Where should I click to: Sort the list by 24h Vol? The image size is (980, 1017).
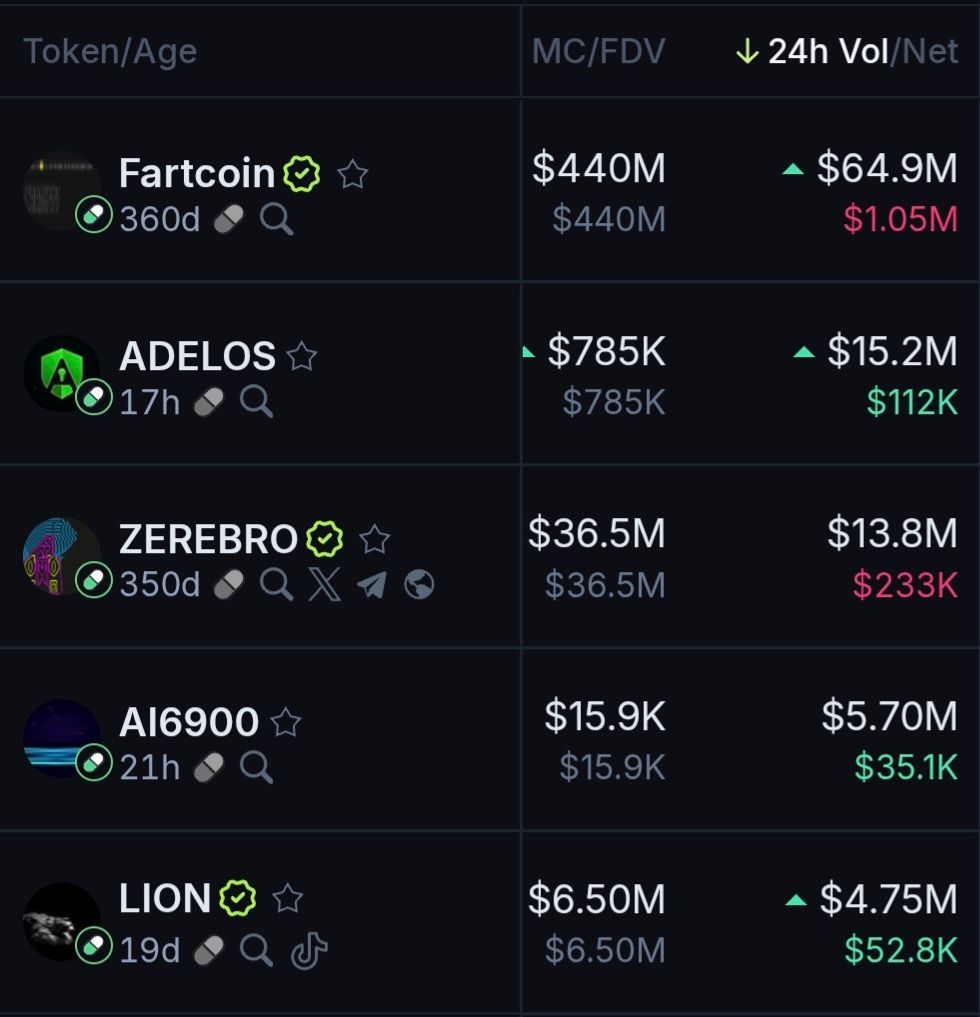point(828,52)
